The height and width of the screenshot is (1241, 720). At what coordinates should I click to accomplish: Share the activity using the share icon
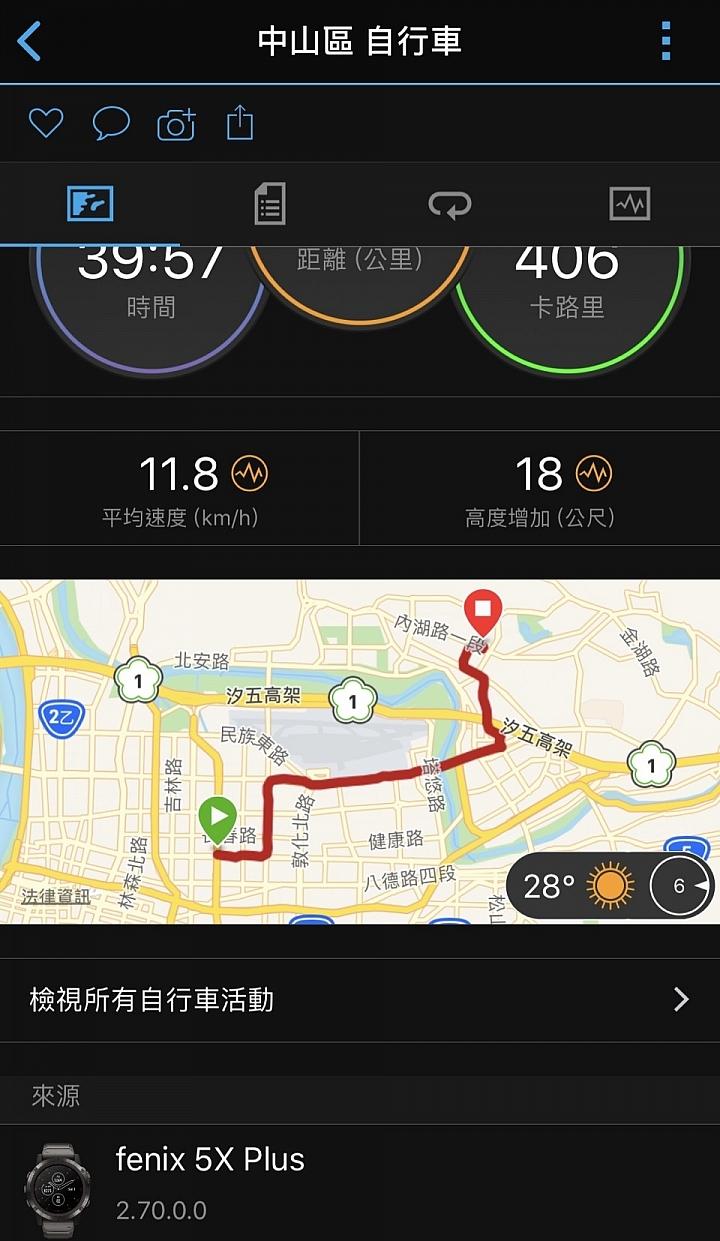[x=238, y=123]
